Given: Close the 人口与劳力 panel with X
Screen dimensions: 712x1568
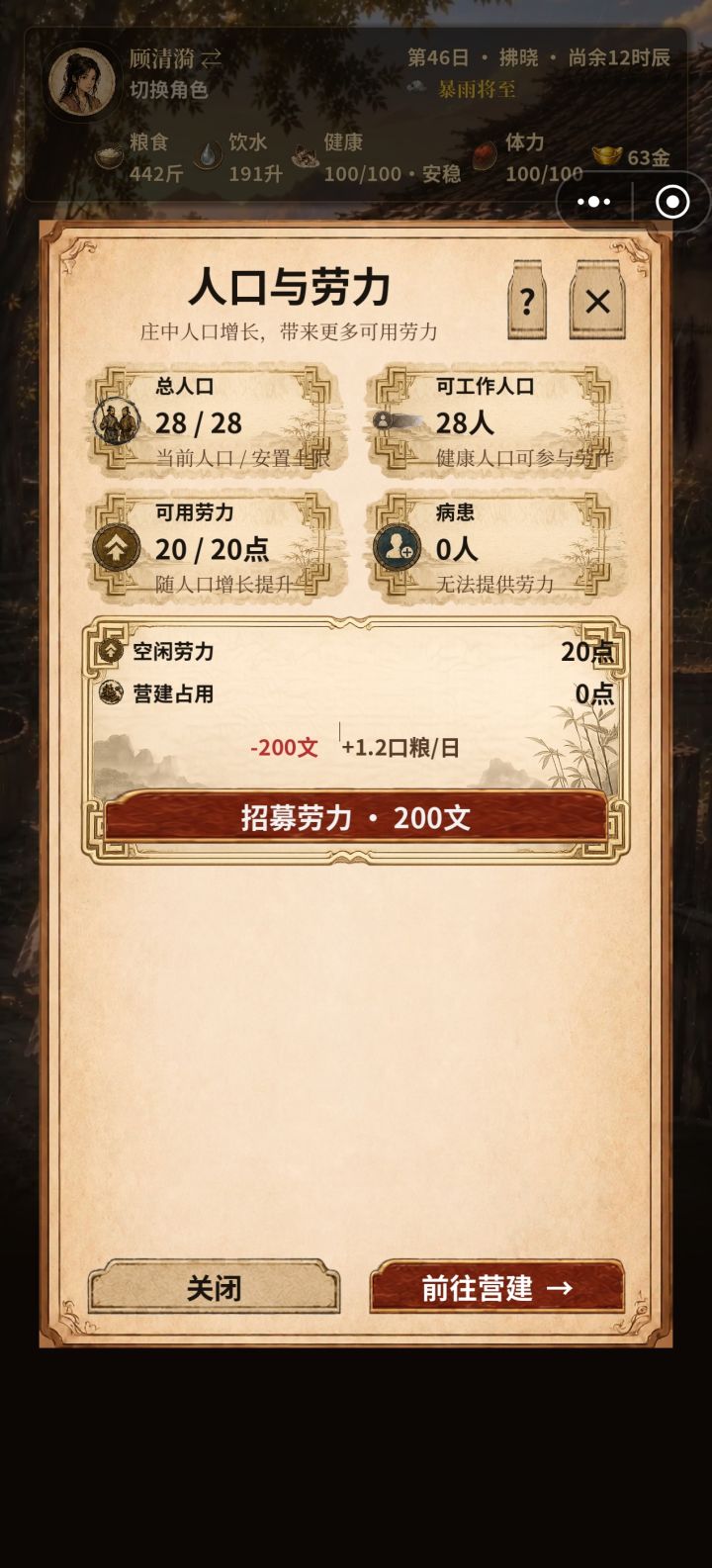Looking at the screenshot, I should [x=597, y=300].
